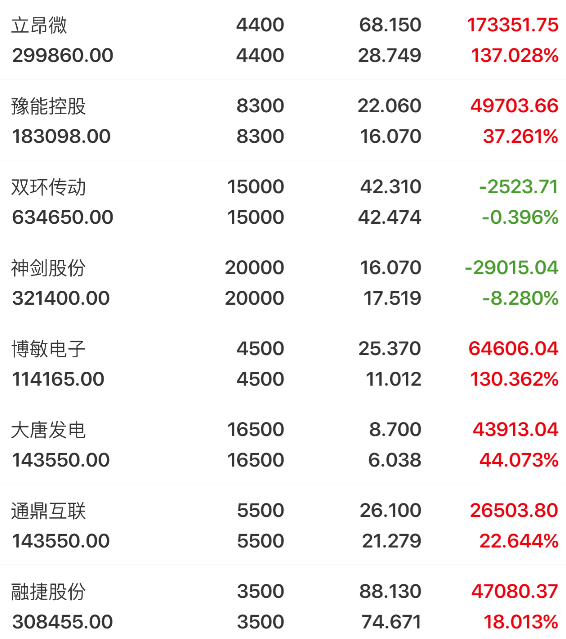Open 神剑股份 position details
The width and height of the screenshot is (566, 639).
pos(283,282)
